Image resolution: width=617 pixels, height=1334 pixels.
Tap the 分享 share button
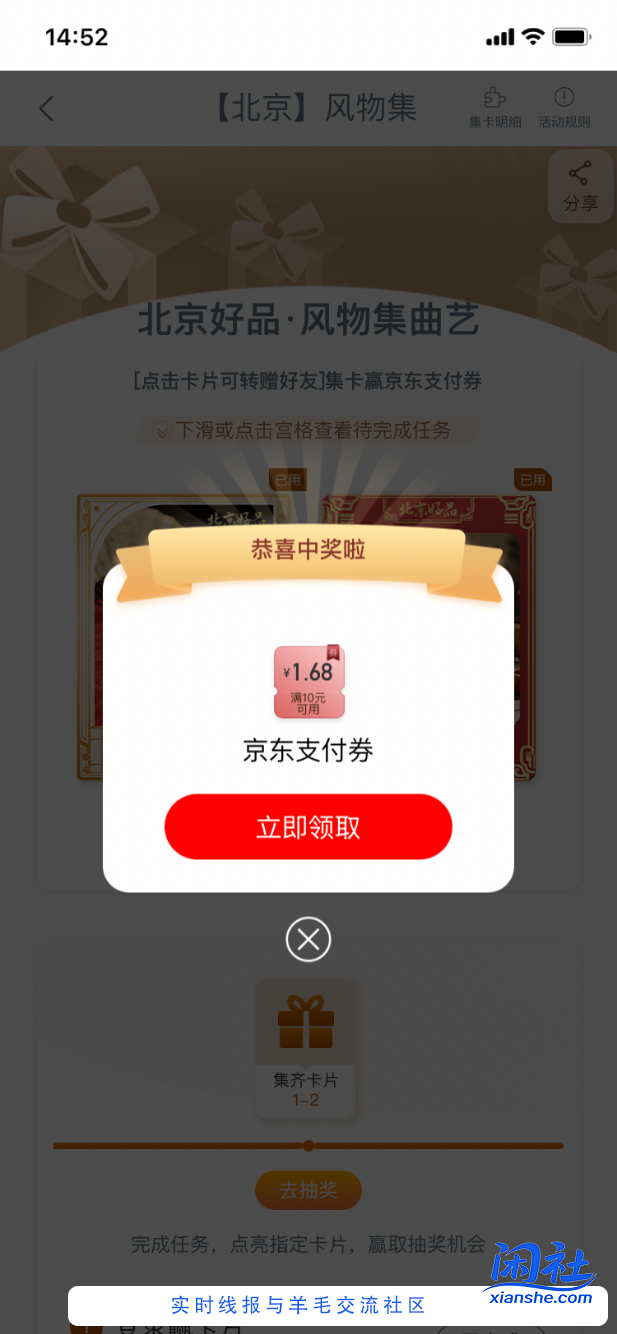(580, 187)
